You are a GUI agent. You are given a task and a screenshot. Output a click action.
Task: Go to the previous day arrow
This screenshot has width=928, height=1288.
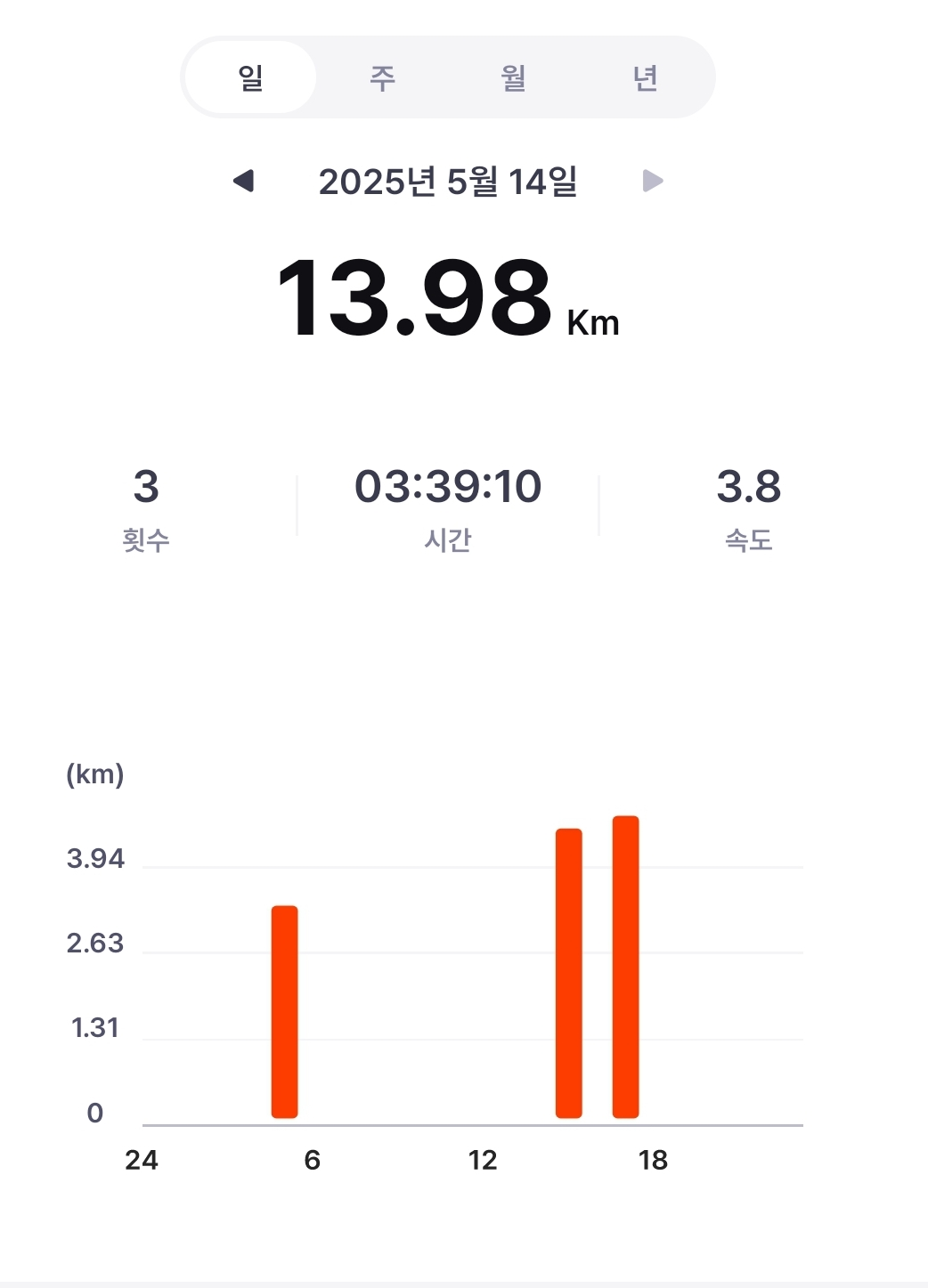[243, 182]
